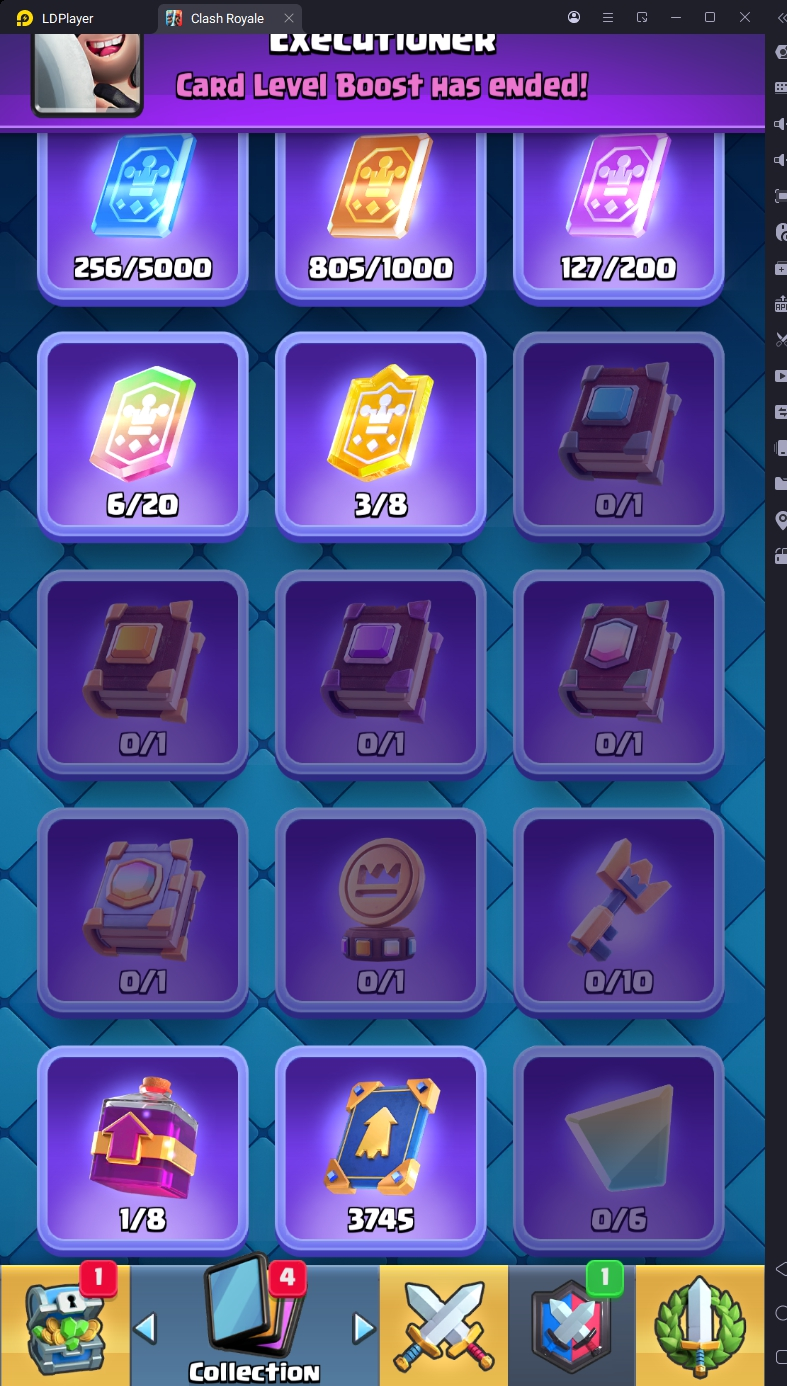Screen dimensions: 787x1386
Task: Tap the left arrow beside Collection
Action: click(146, 1328)
